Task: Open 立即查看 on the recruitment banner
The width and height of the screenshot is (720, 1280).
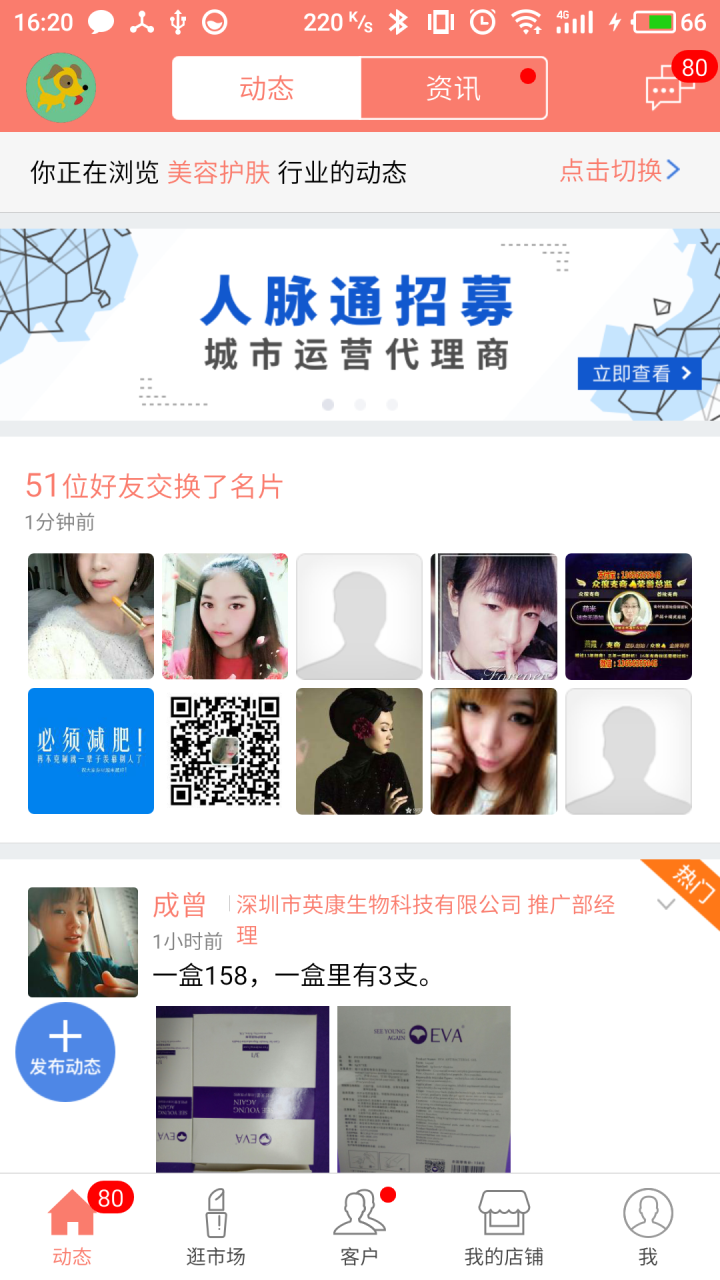Action: click(640, 374)
